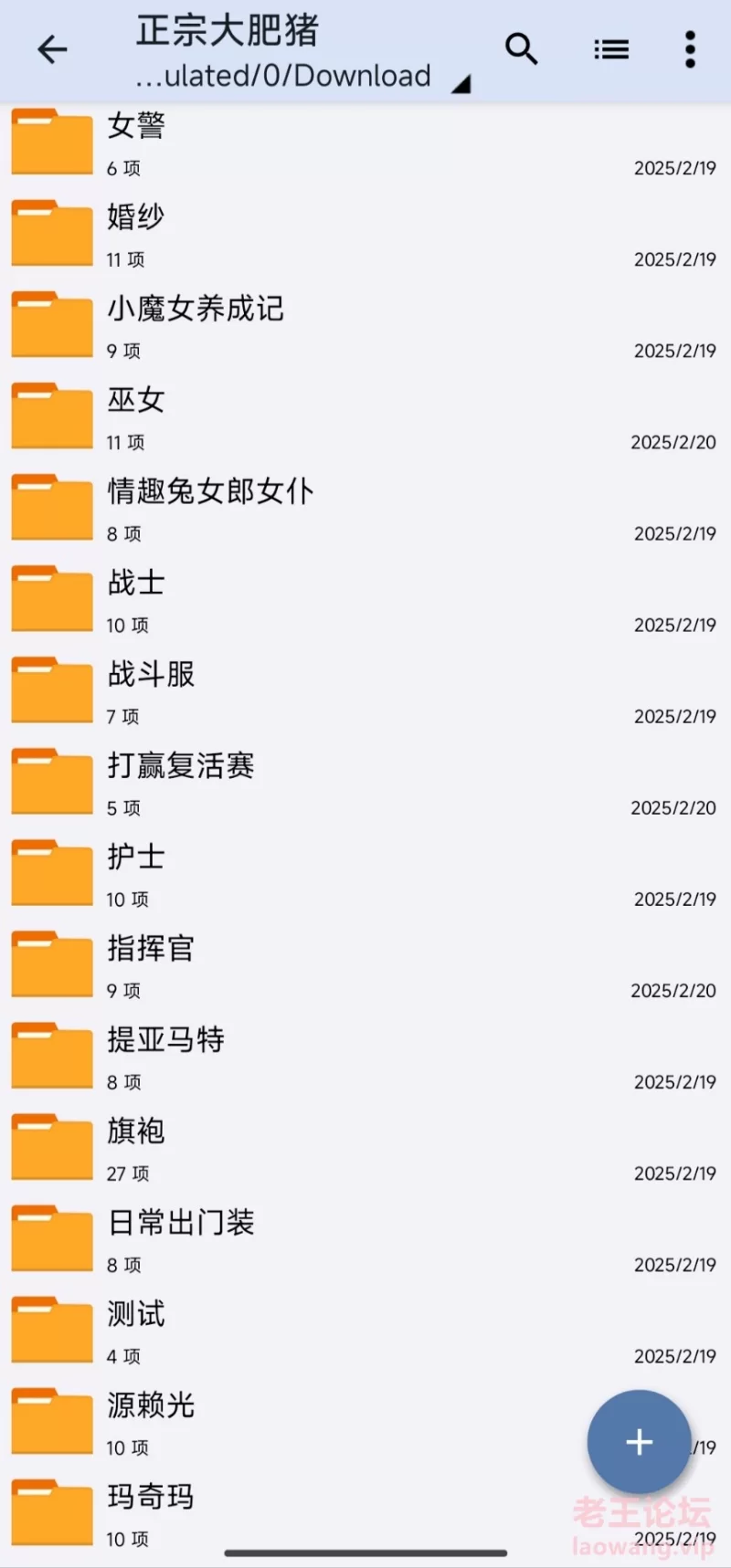Tap the blue plus add button
Viewport: 731px width, 1568px height.
pos(639,1442)
